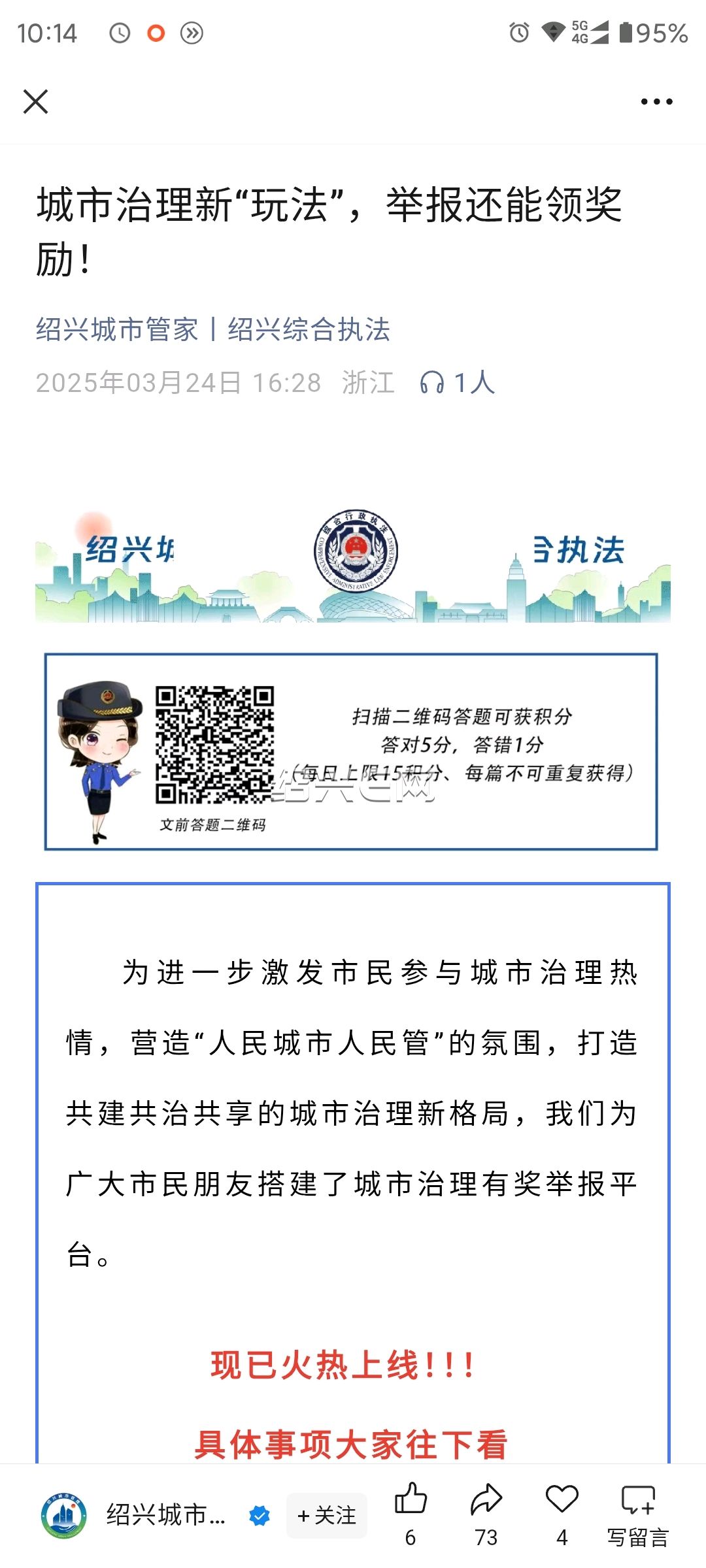Tap the headphone listeners indicator
Screen dimensions: 706x1568
(457, 383)
